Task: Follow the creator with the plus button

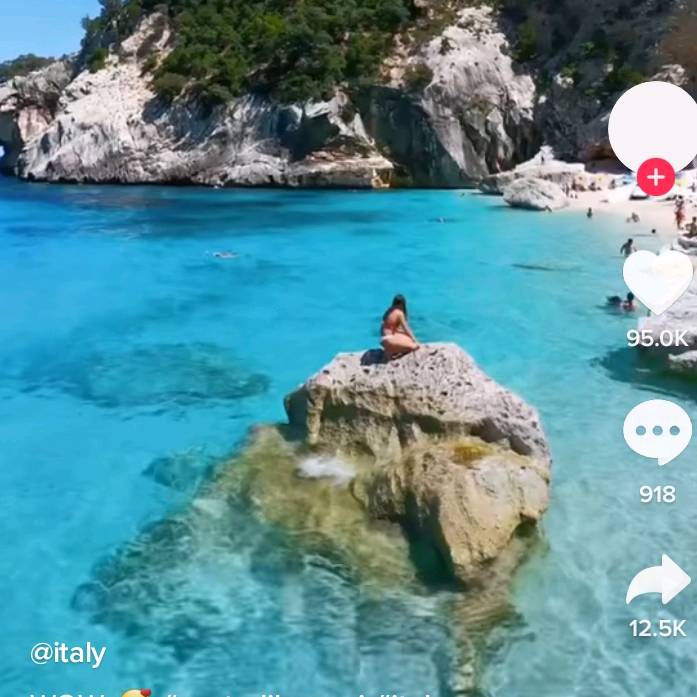Action: click(655, 178)
